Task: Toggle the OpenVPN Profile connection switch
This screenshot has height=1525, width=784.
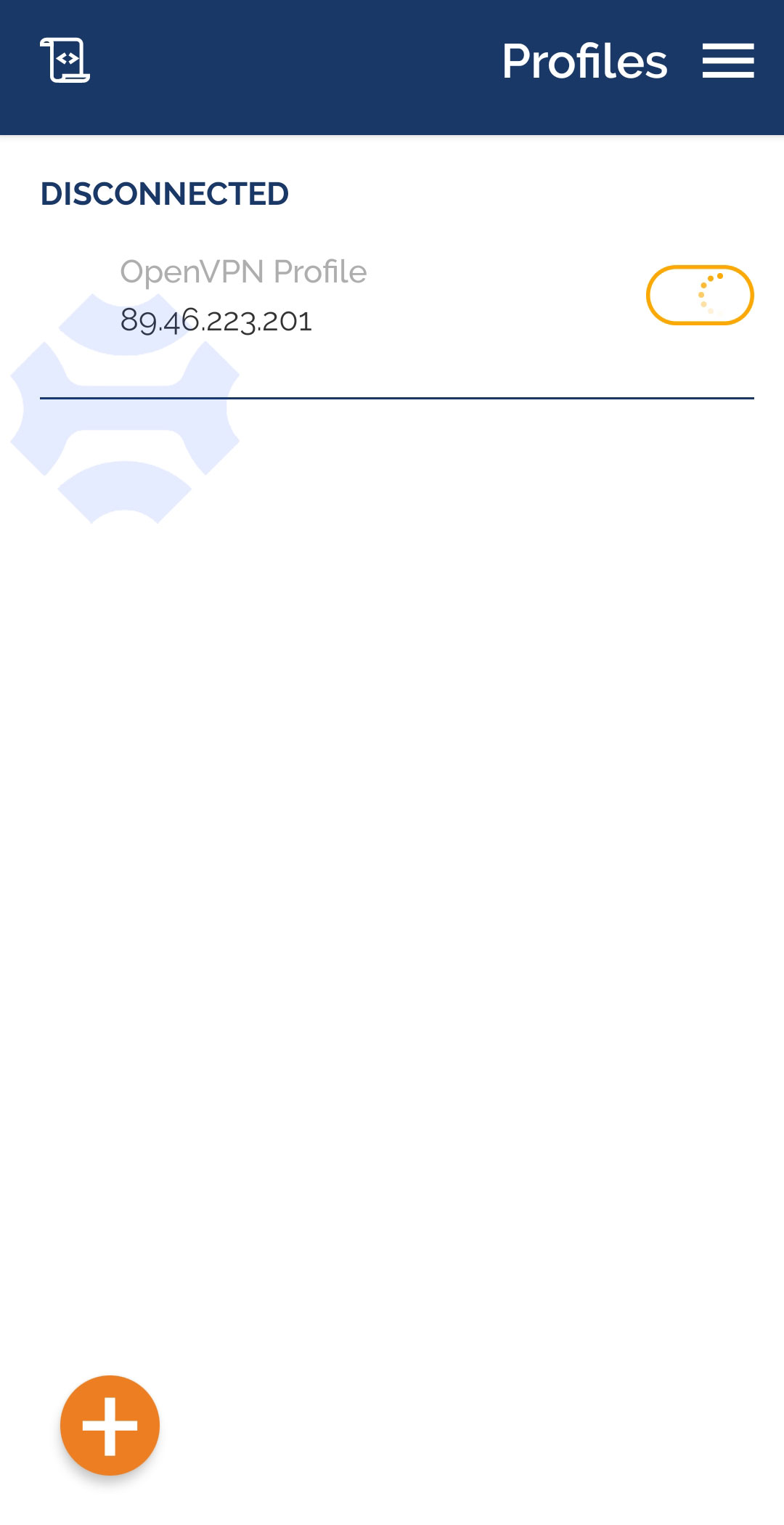Action: coord(700,295)
